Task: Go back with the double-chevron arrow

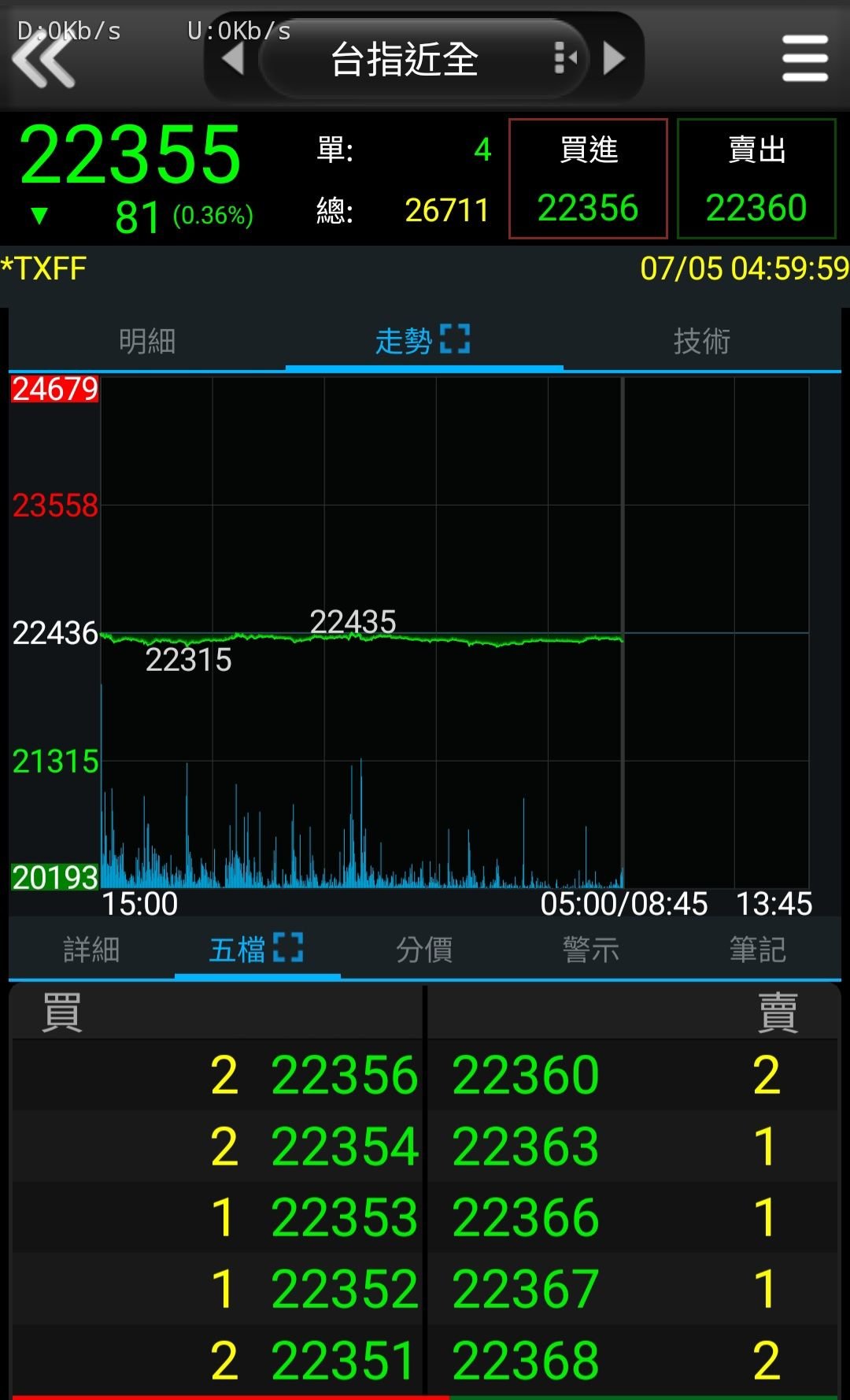Action: [x=44, y=60]
